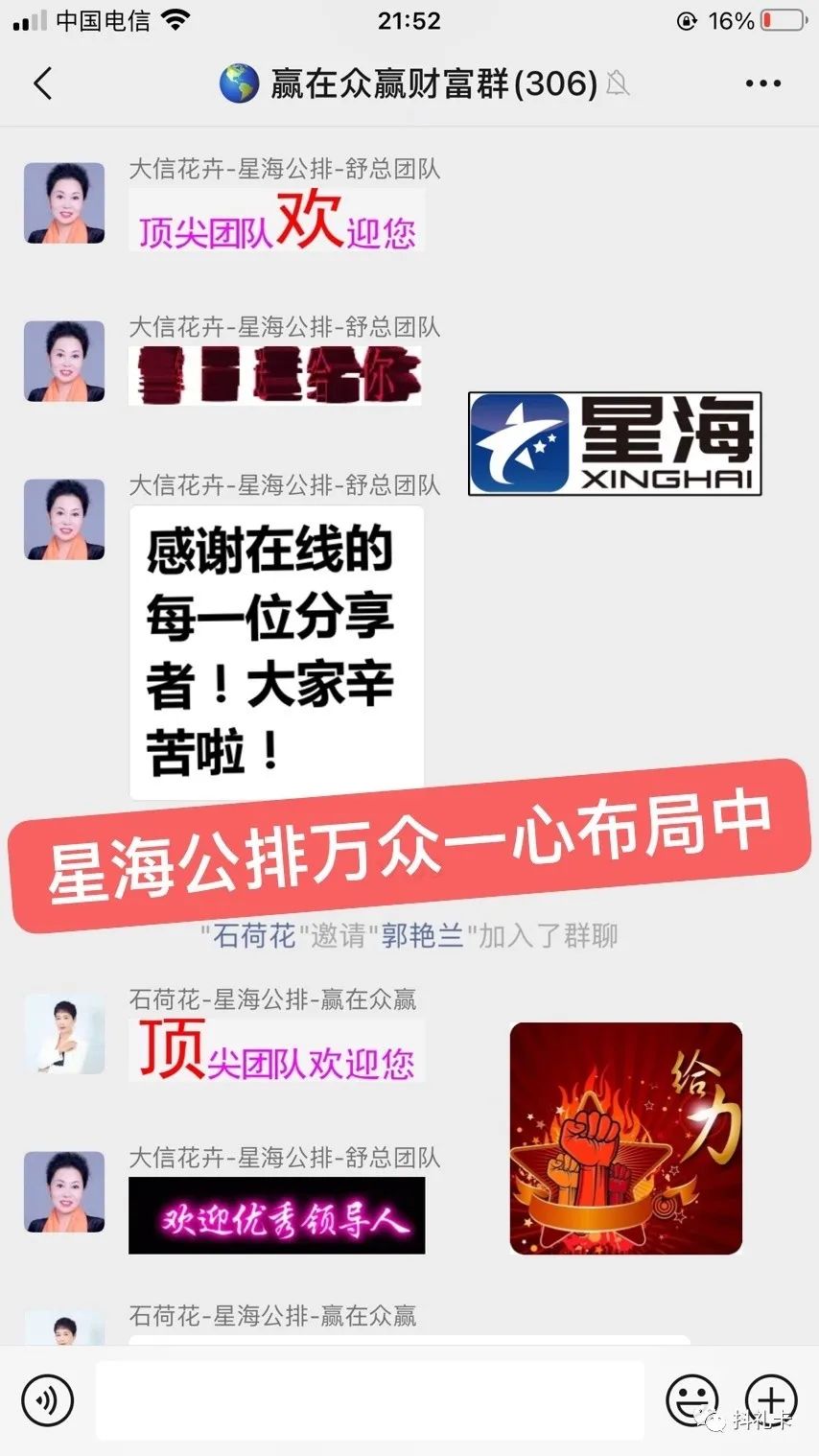
Task: Open 石荷花's profile from the invite notice
Action: coord(255,935)
